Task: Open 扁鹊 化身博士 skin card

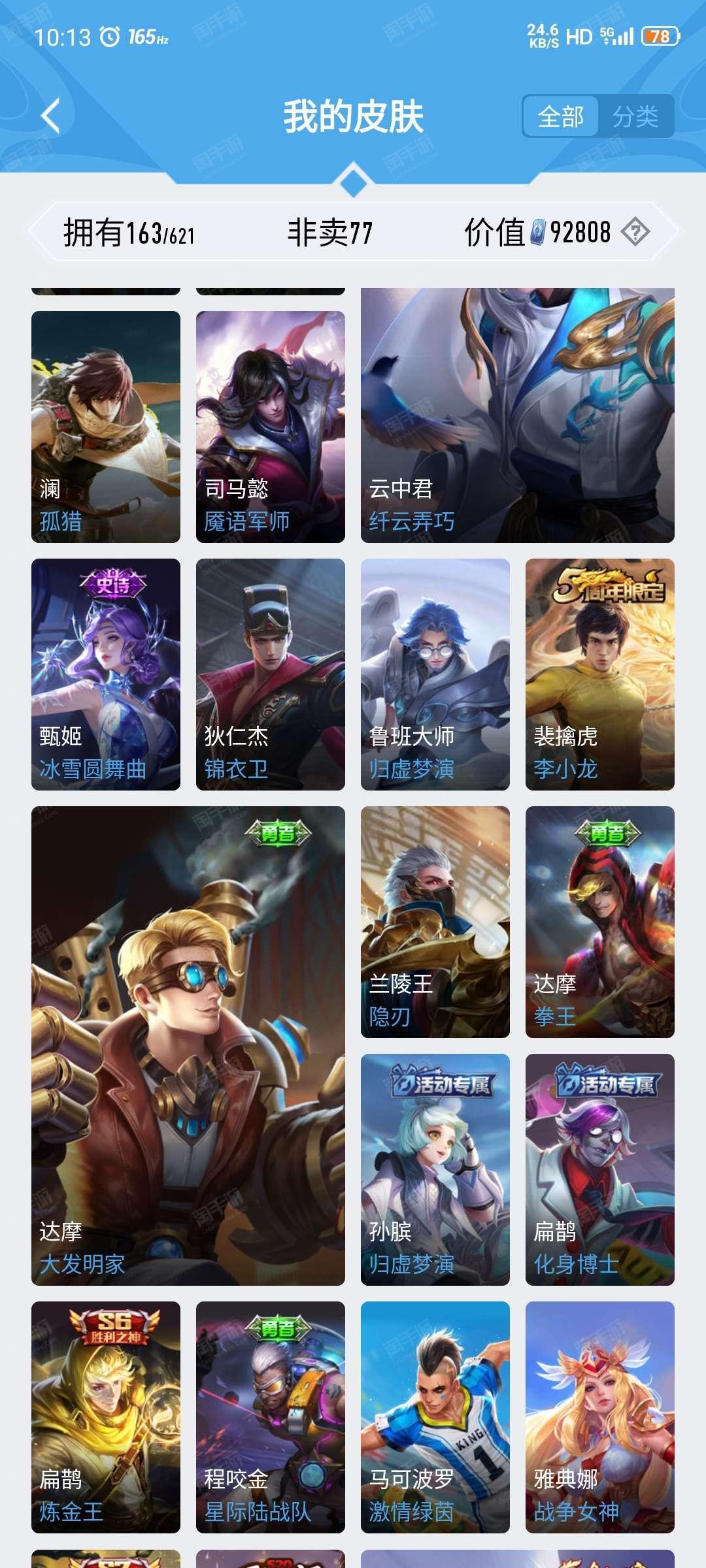Action: (x=600, y=1169)
